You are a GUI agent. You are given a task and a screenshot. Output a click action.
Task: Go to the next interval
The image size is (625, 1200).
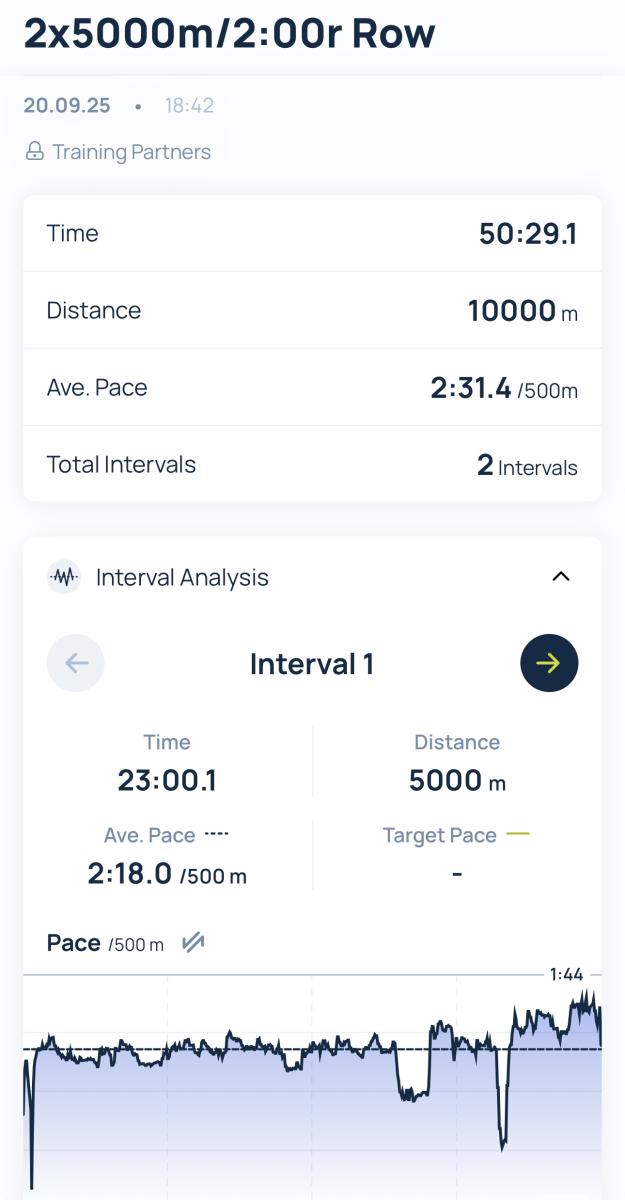[x=549, y=663]
